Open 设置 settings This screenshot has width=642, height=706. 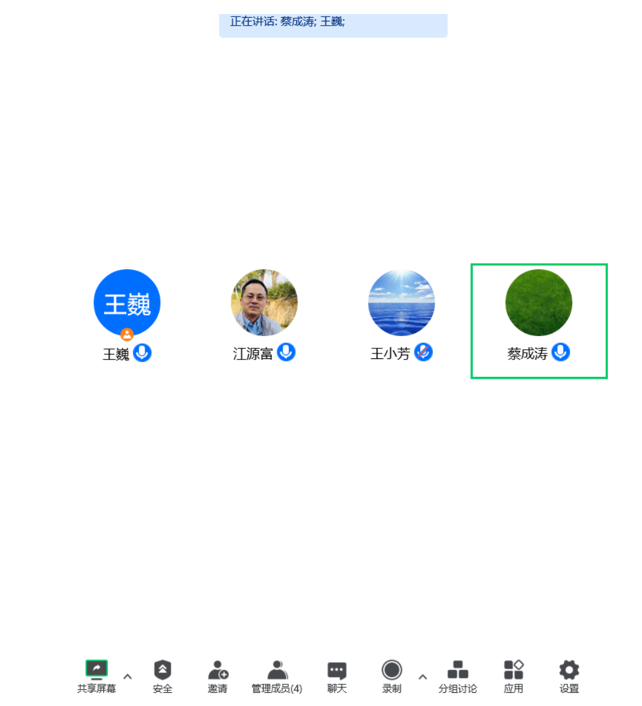569,675
